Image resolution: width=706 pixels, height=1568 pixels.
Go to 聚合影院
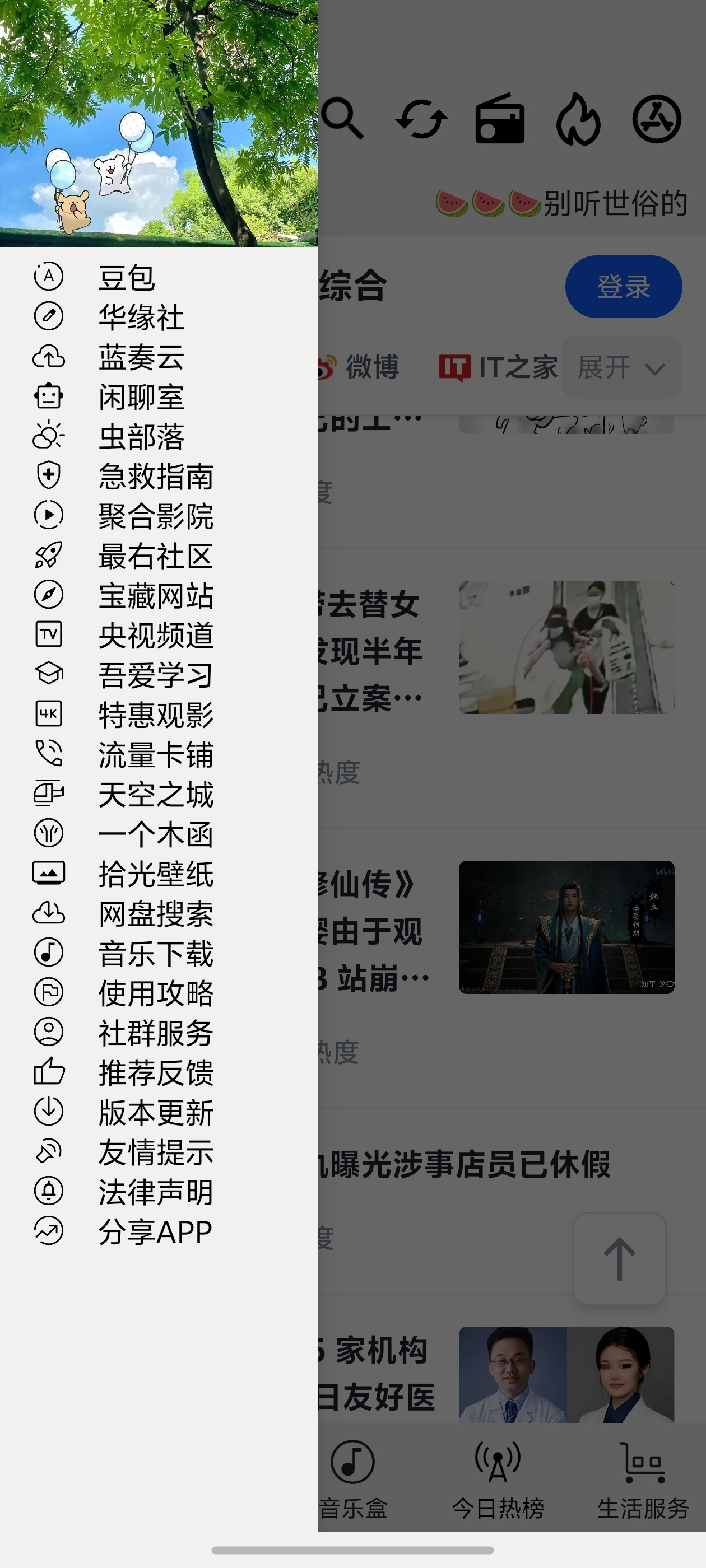point(155,516)
